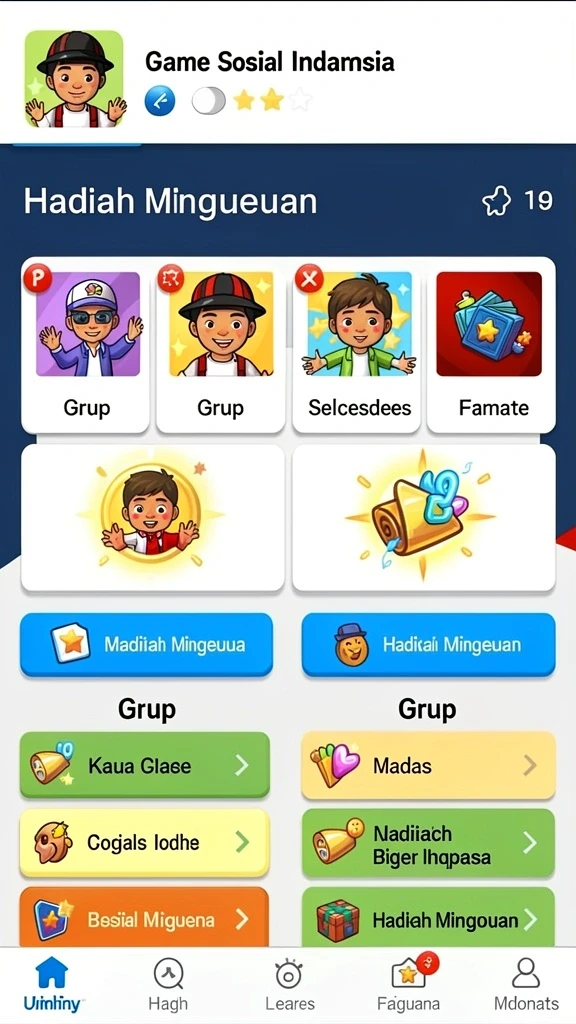Tap the blue arrow badge under the title

tap(160, 101)
